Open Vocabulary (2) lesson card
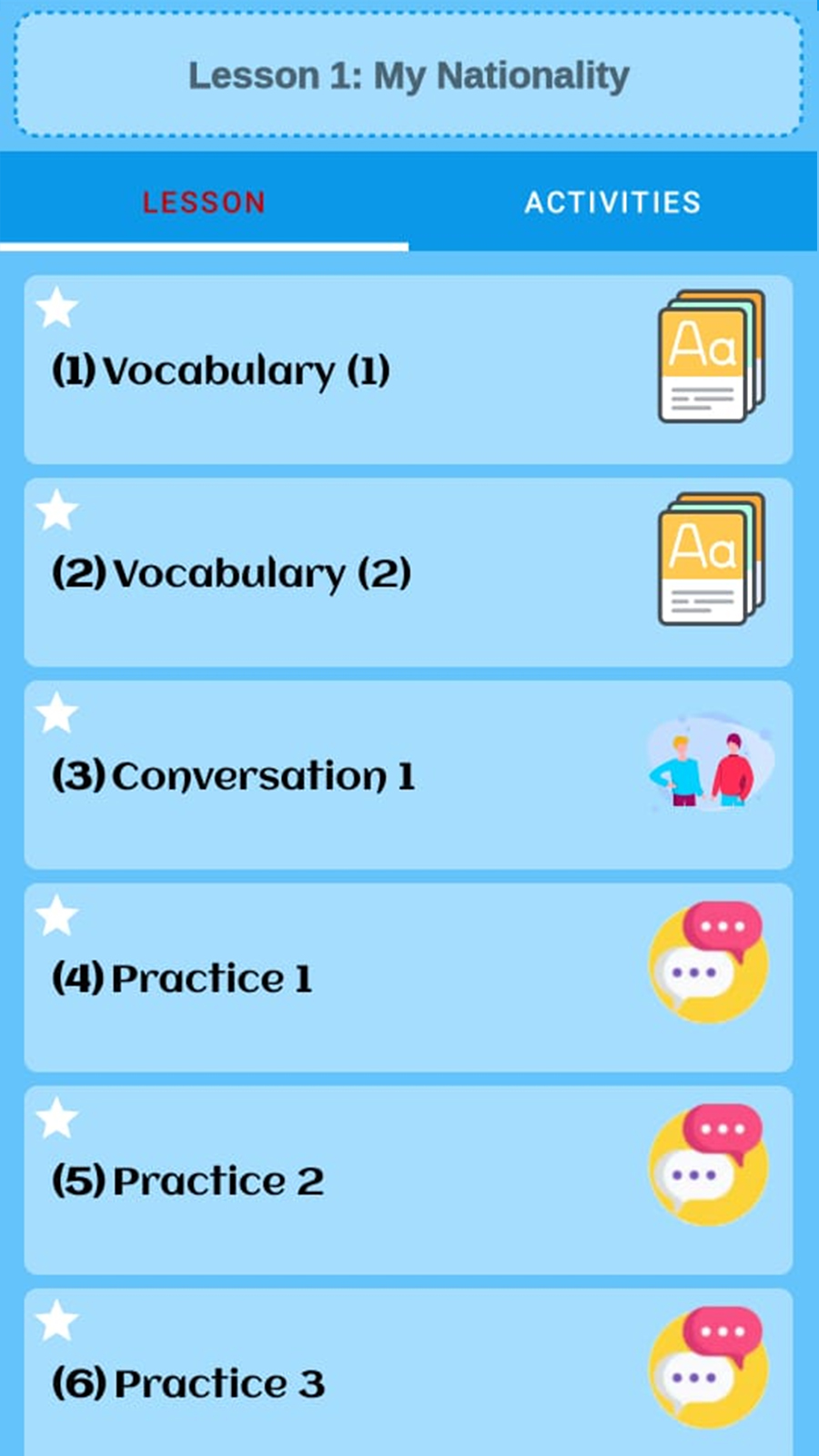 point(408,573)
